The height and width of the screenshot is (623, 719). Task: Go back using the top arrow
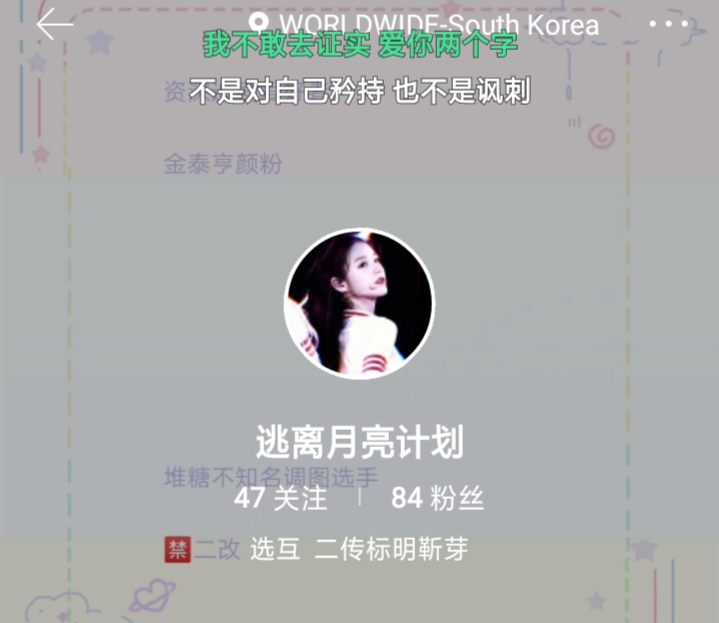[x=55, y=25]
